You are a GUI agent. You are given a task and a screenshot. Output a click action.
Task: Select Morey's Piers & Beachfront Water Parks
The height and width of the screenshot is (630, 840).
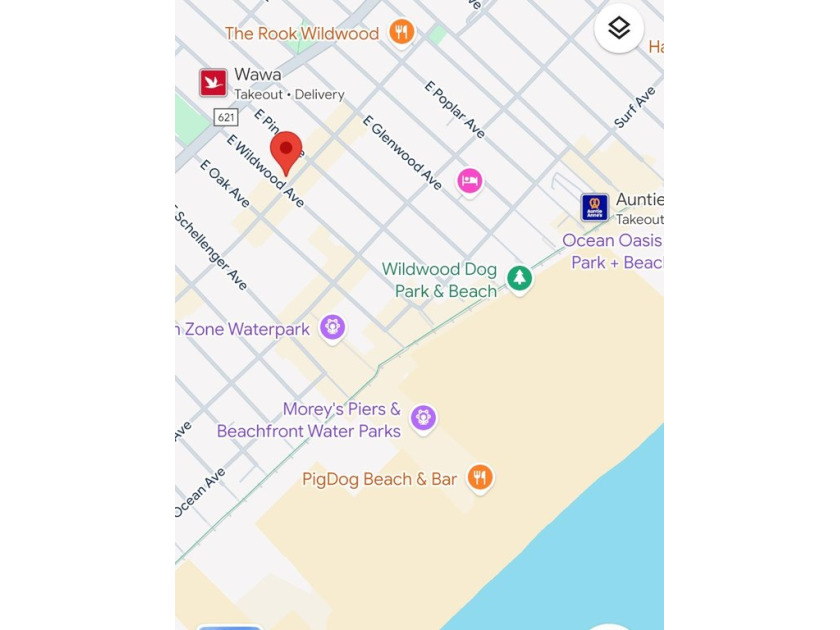[x=423, y=417]
